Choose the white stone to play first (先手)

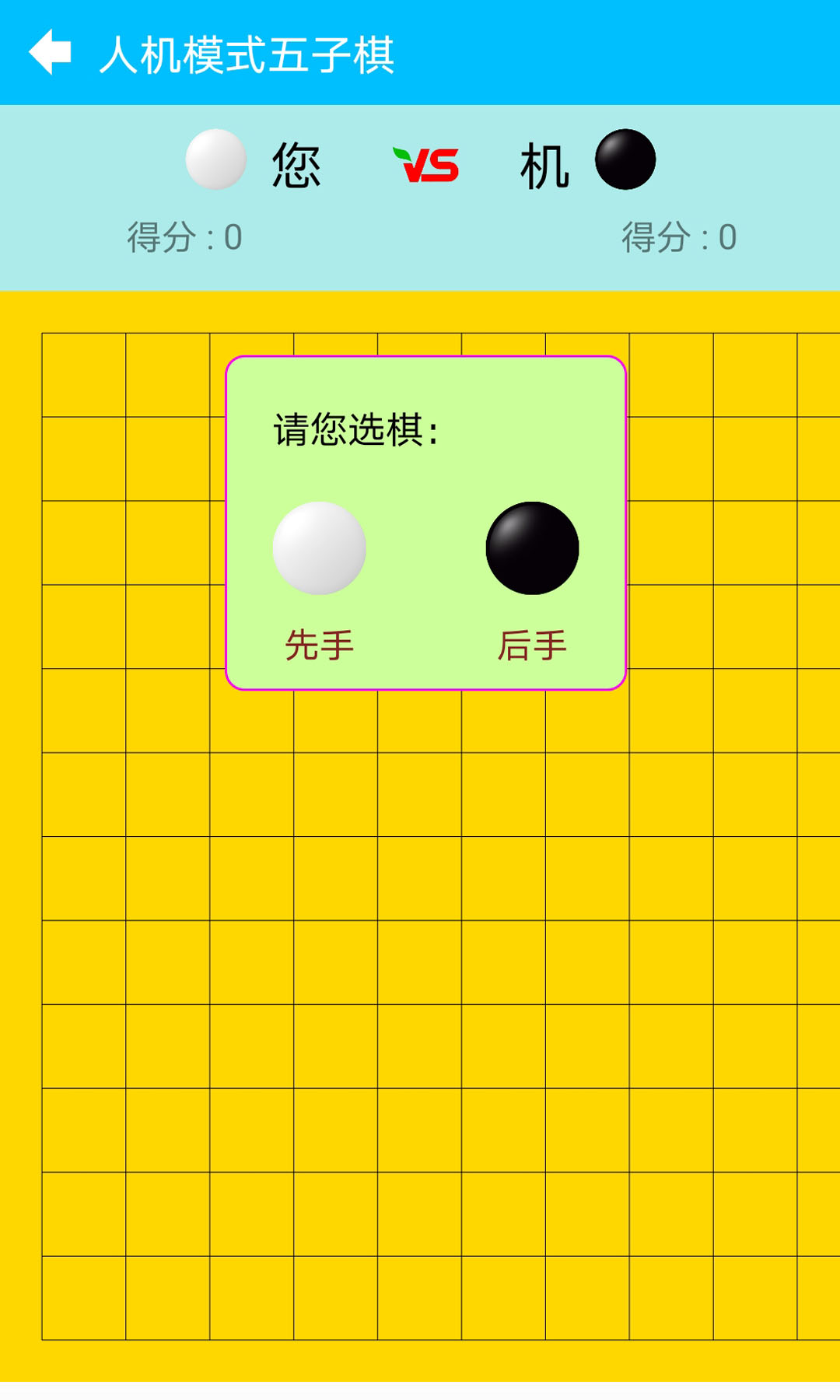[x=319, y=549]
